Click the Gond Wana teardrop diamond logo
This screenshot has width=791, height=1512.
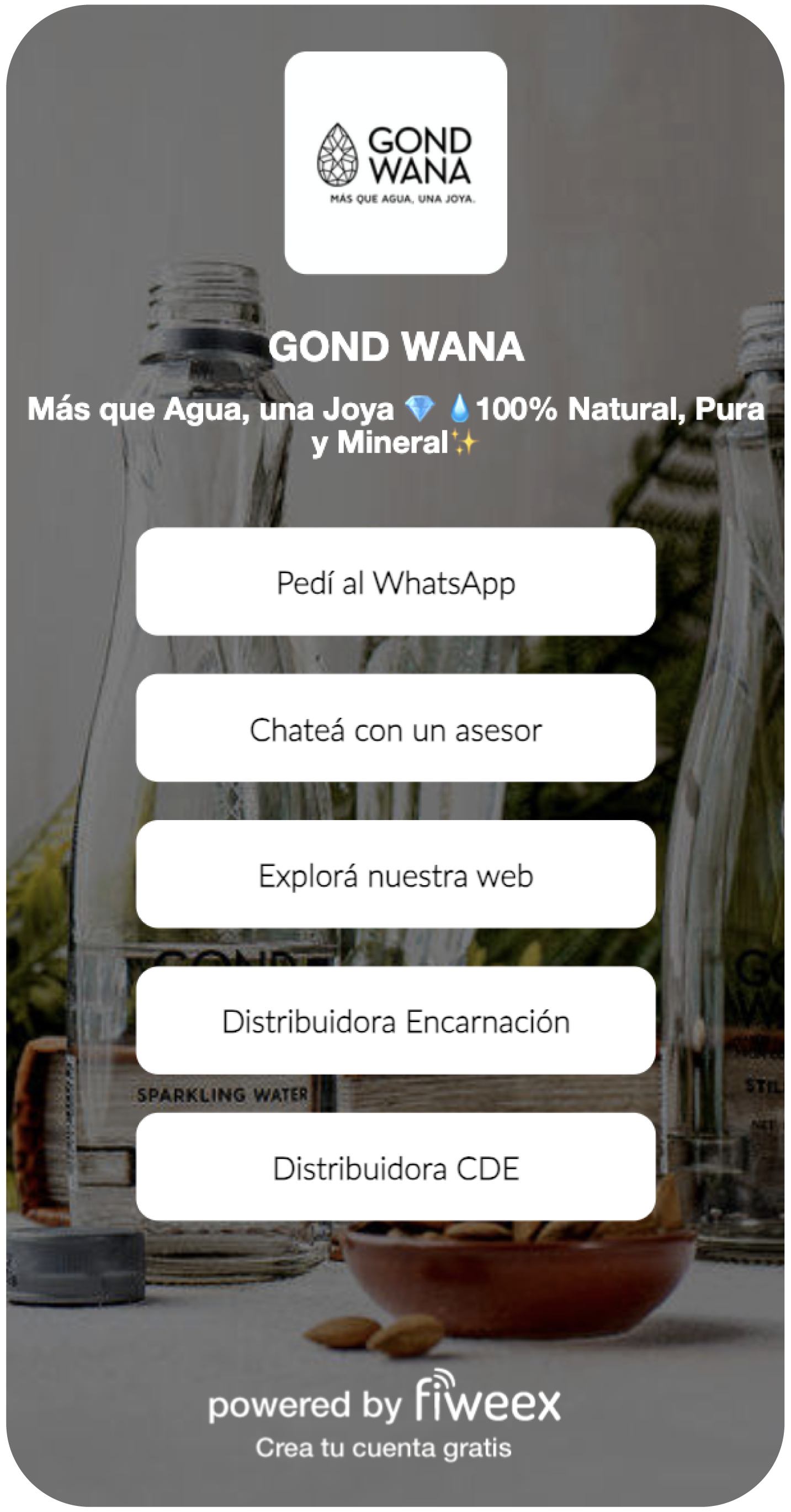(x=337, y=154)
